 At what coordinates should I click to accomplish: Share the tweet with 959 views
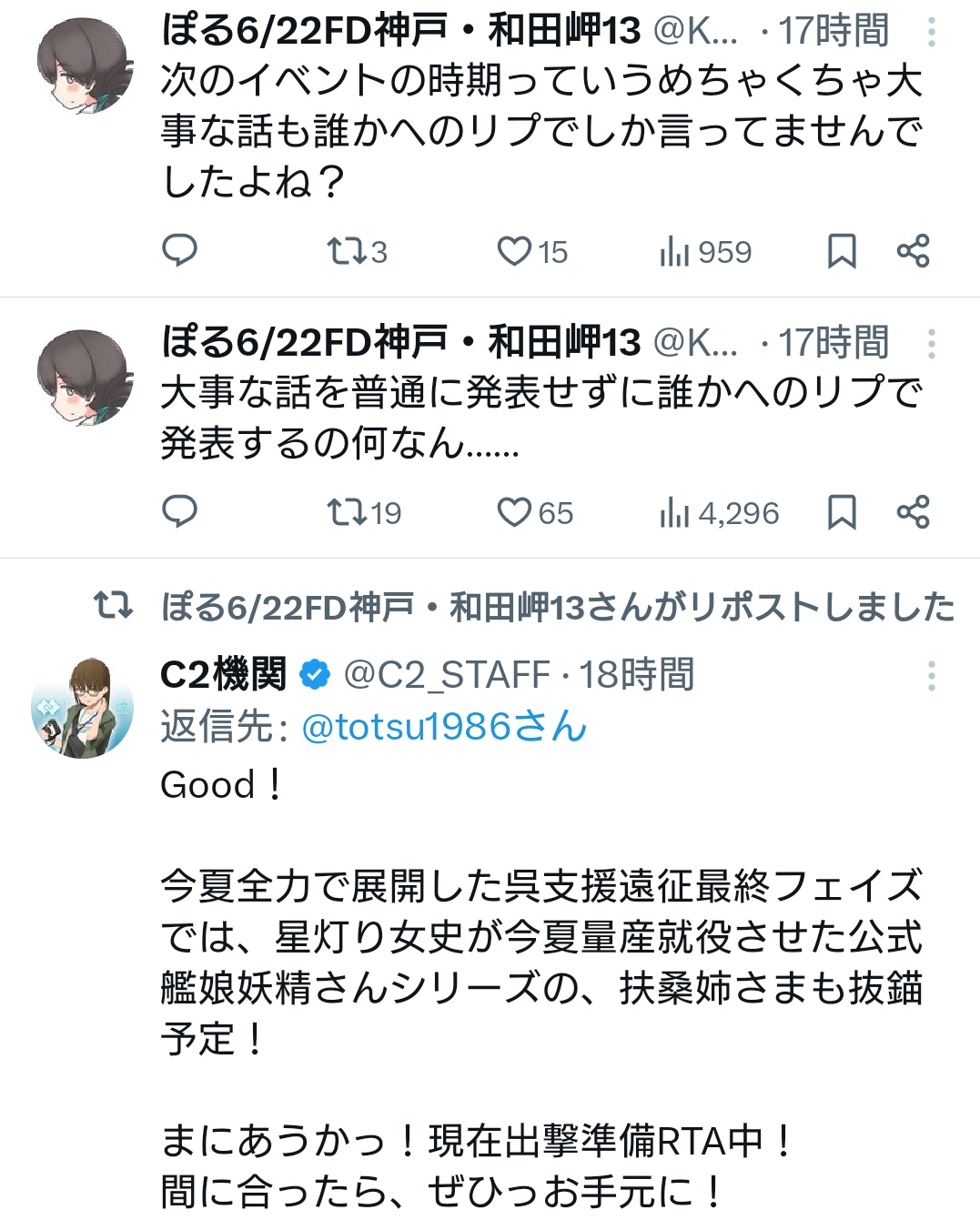click(913, 250)
